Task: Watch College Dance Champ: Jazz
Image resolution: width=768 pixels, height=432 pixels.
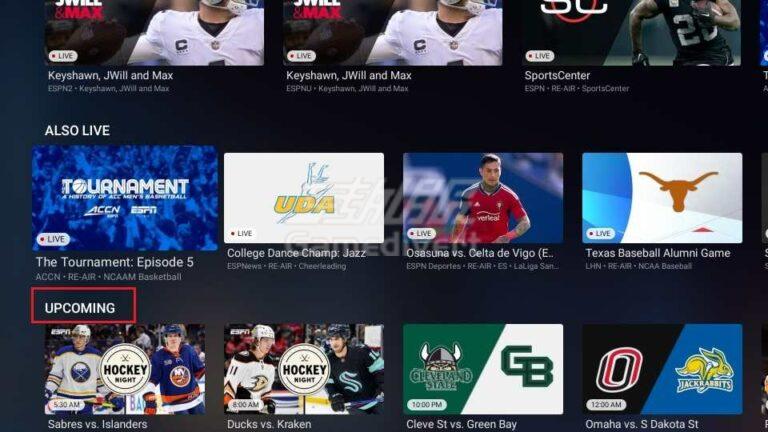Action: (x=303, y=198)
